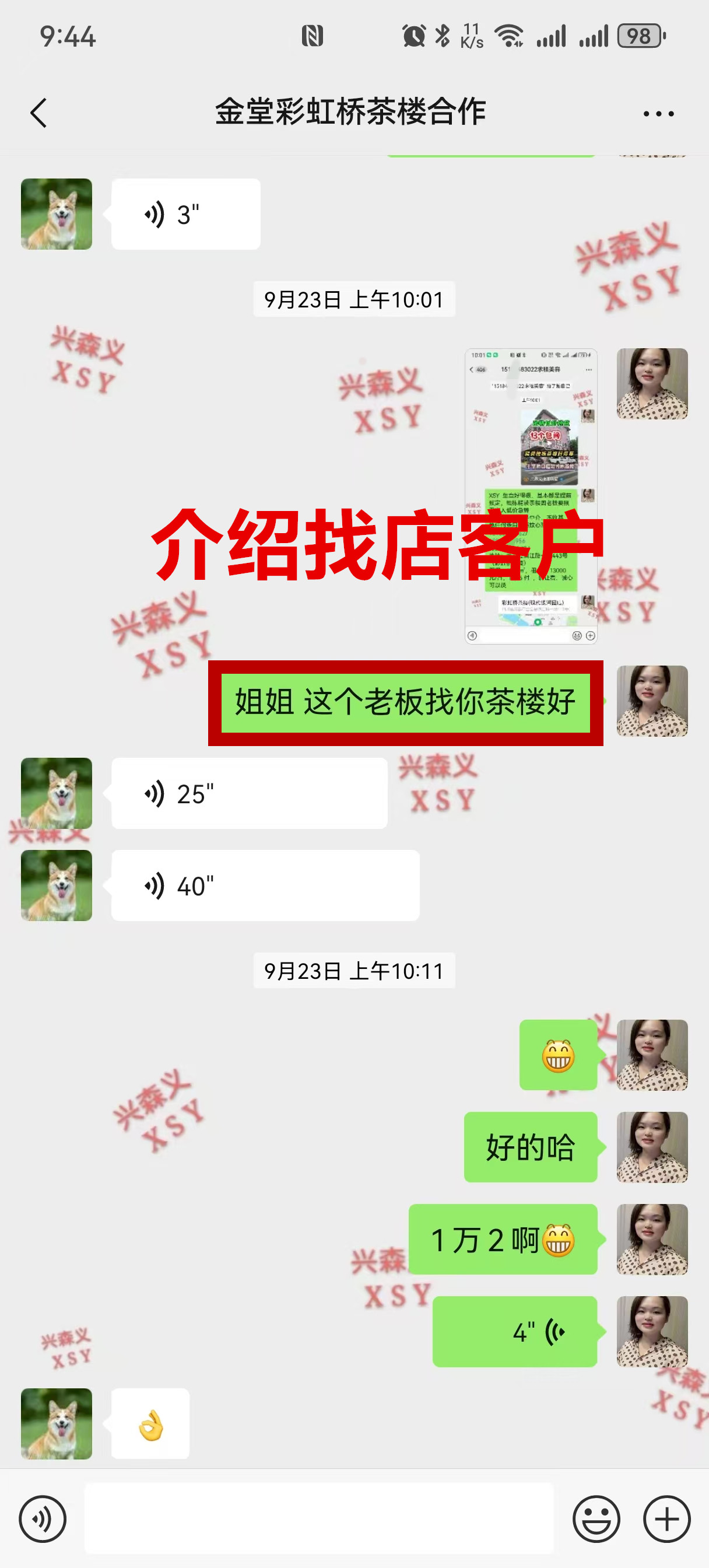Open the plus attachments panel

pos(666,1520)
